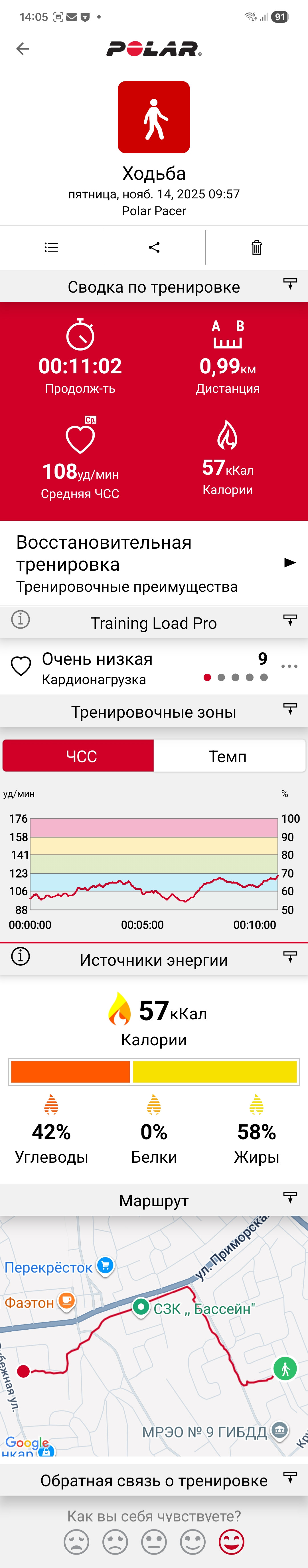Pick the saddest face rating

[77, 1542]
